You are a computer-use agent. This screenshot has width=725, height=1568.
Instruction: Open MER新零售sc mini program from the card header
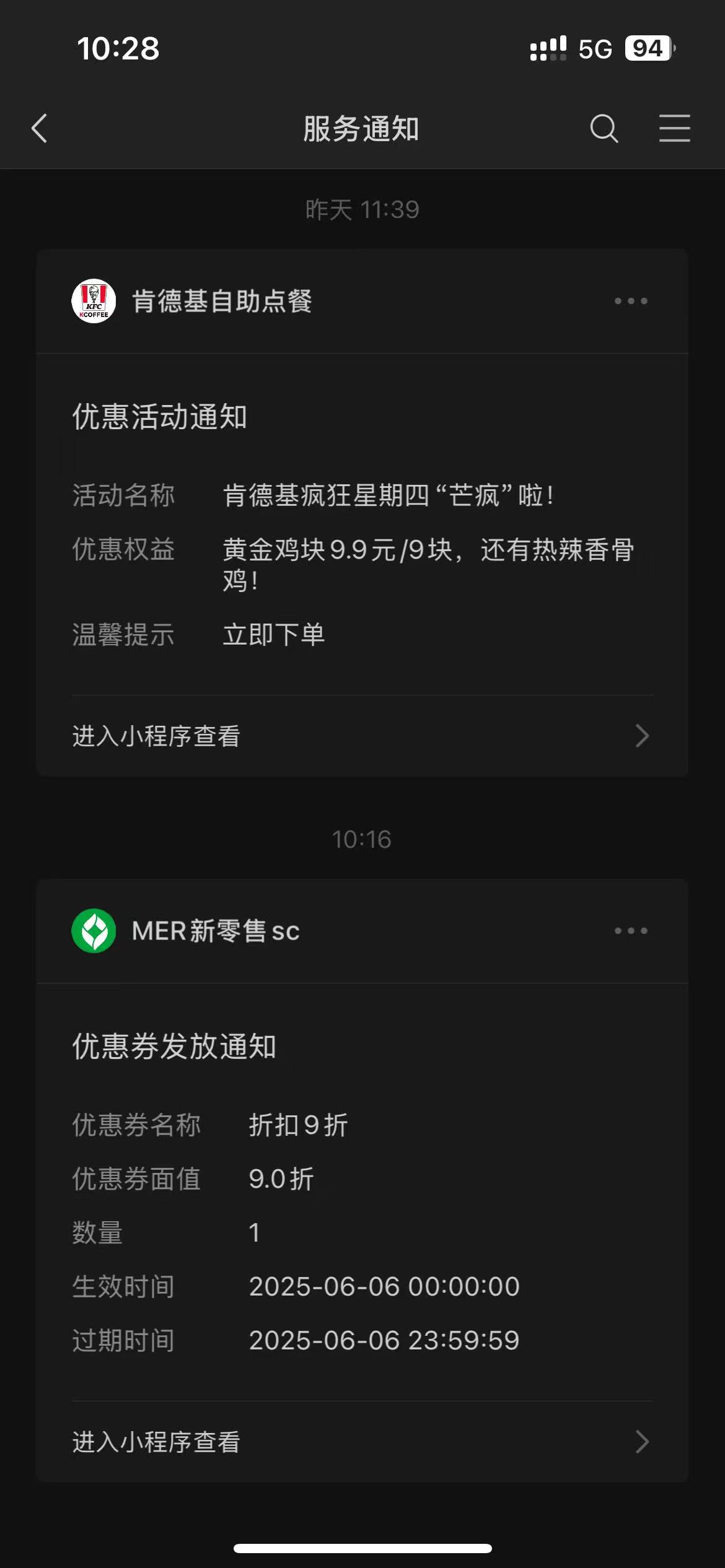[186, 931]
